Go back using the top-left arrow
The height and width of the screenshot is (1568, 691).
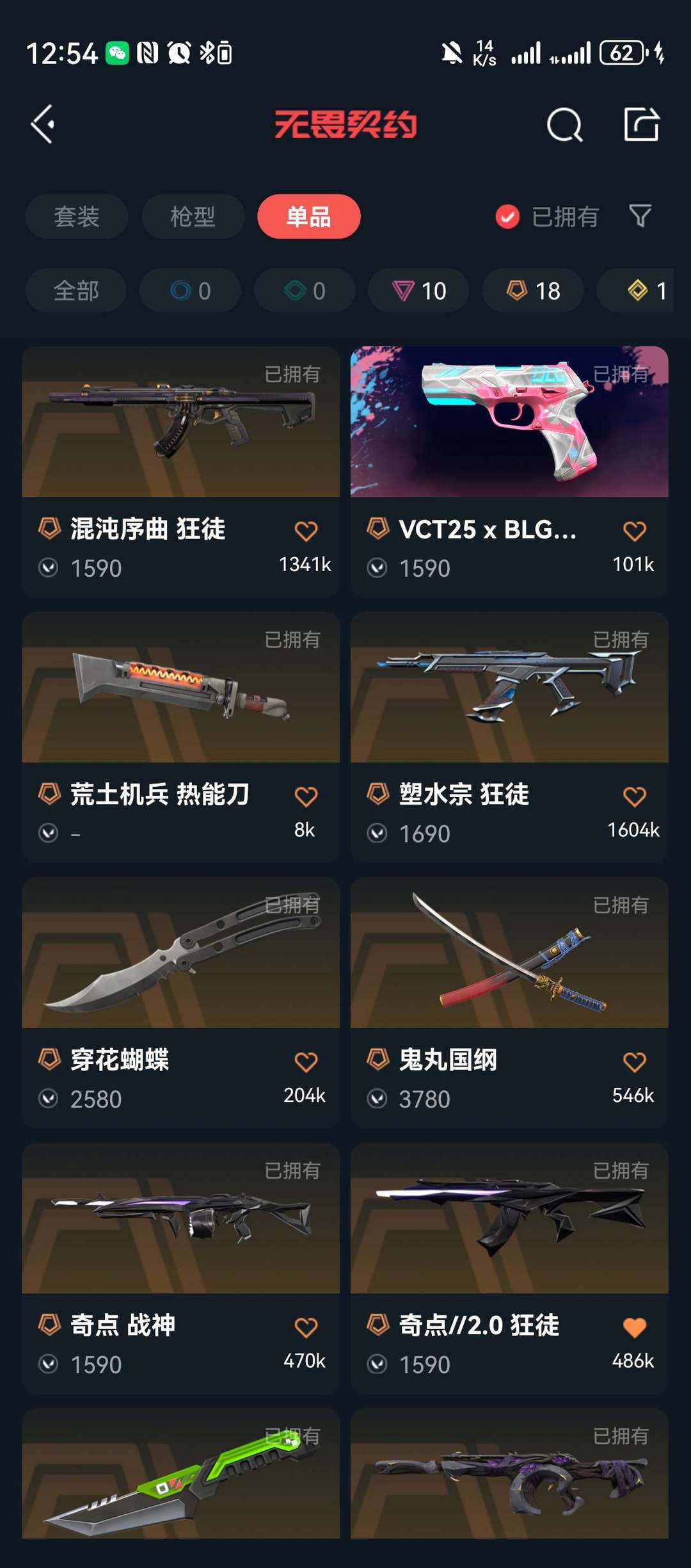coord(42,124)
